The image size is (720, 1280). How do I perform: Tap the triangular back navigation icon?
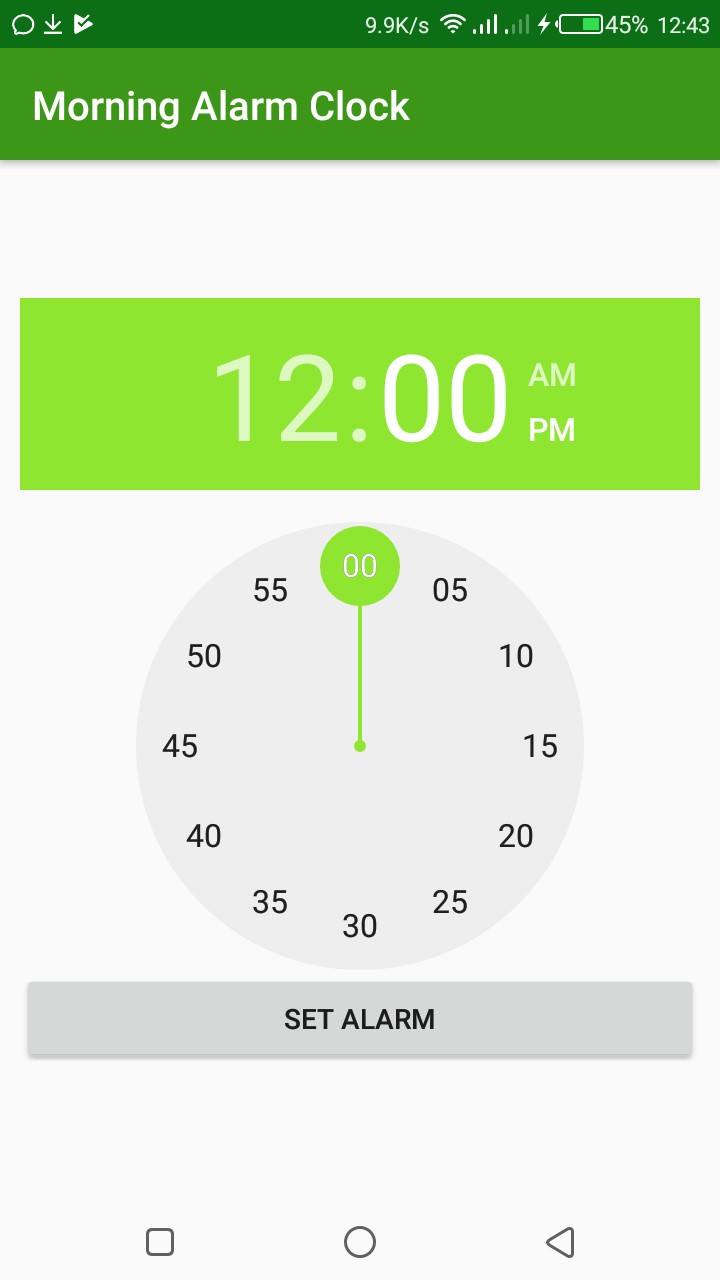560,1242
